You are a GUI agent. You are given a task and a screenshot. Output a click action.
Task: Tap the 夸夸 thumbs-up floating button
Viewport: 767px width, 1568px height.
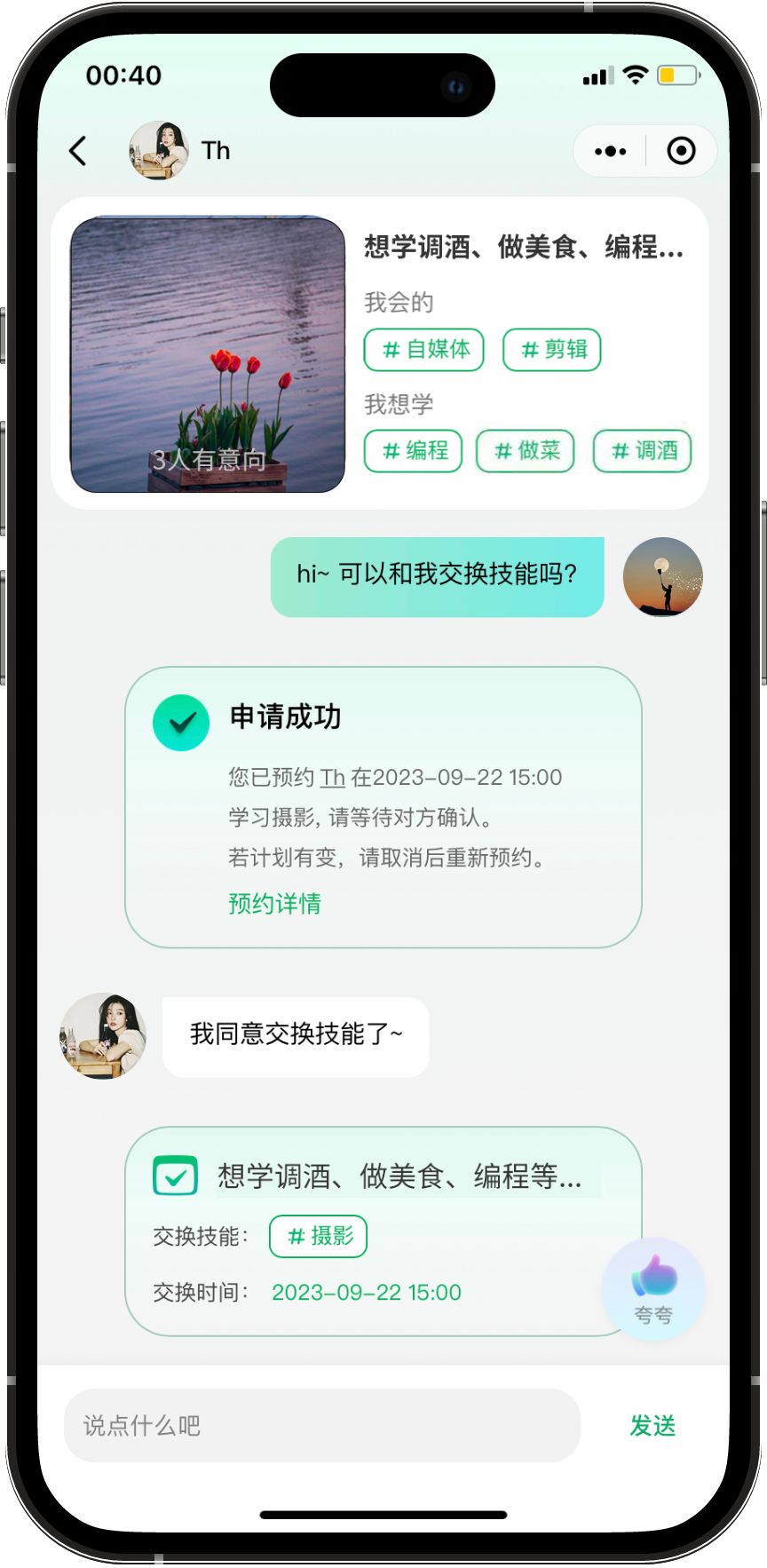coord(653,1288)
